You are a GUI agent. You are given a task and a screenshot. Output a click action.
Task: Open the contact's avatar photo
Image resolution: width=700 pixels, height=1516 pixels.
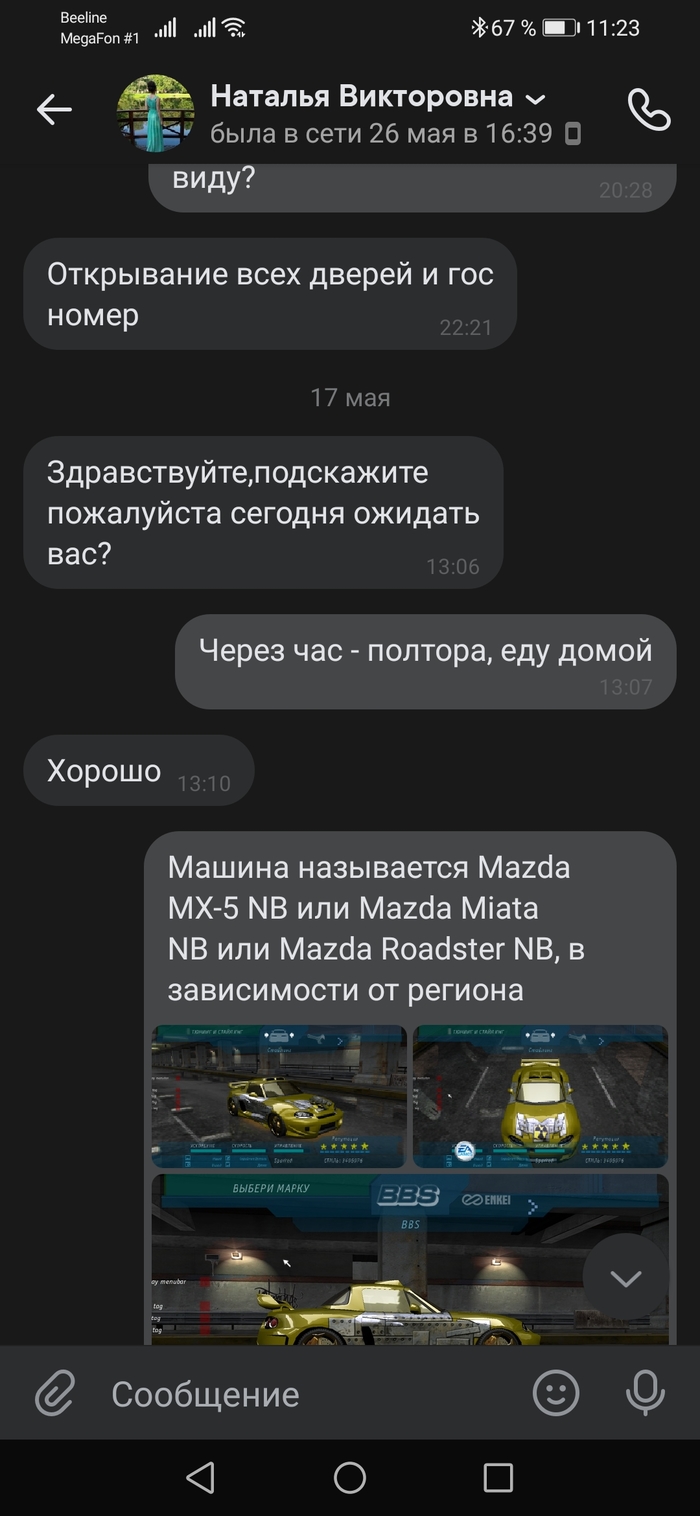(x=156, y=112)
